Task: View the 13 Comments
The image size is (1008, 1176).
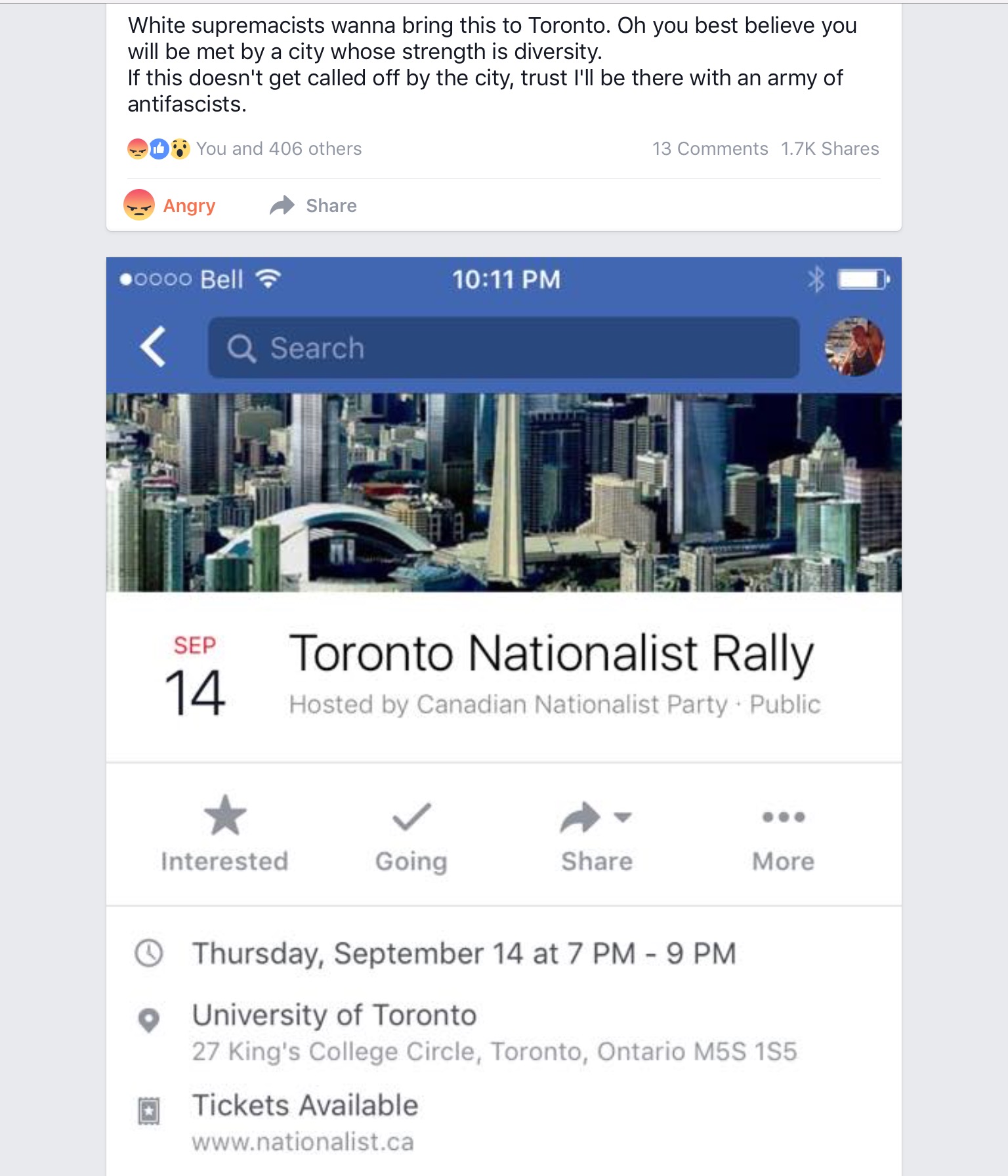Action: tap(709, 149)
